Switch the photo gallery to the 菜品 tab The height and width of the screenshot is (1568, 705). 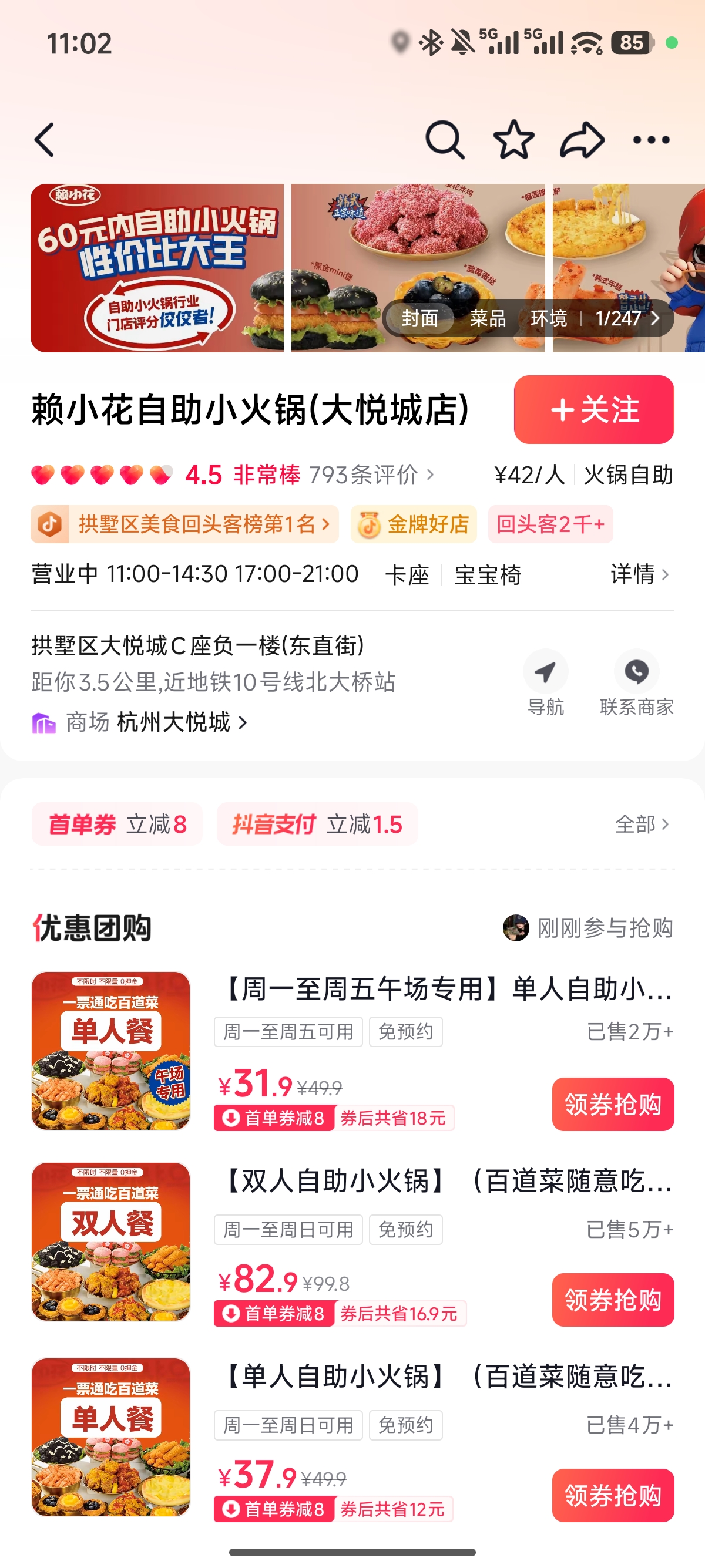(x=488, y=318)
